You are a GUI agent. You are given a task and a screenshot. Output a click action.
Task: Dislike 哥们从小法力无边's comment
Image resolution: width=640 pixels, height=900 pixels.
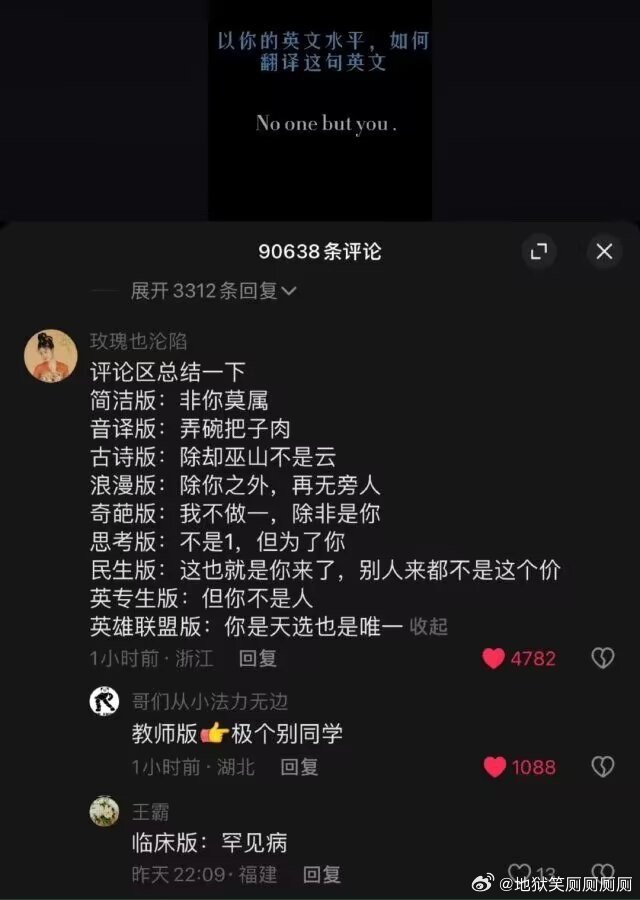pyautogui.click(x=602, y=767)
